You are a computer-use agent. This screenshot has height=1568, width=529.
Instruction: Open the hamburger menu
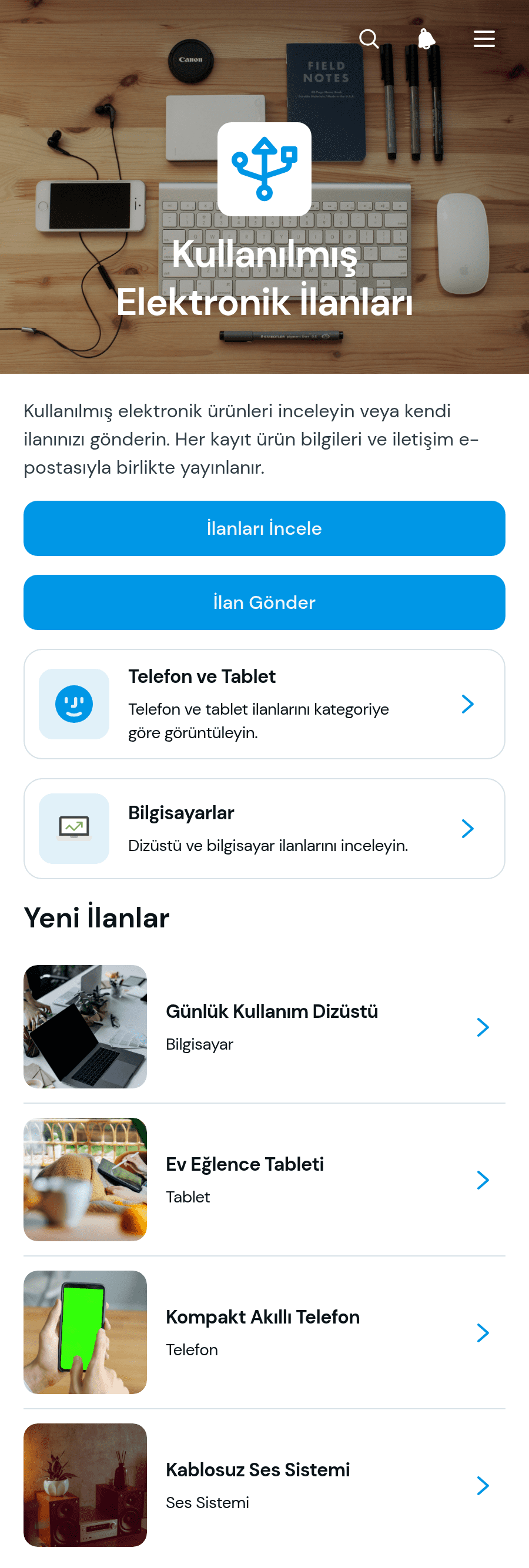coord(484,39)
